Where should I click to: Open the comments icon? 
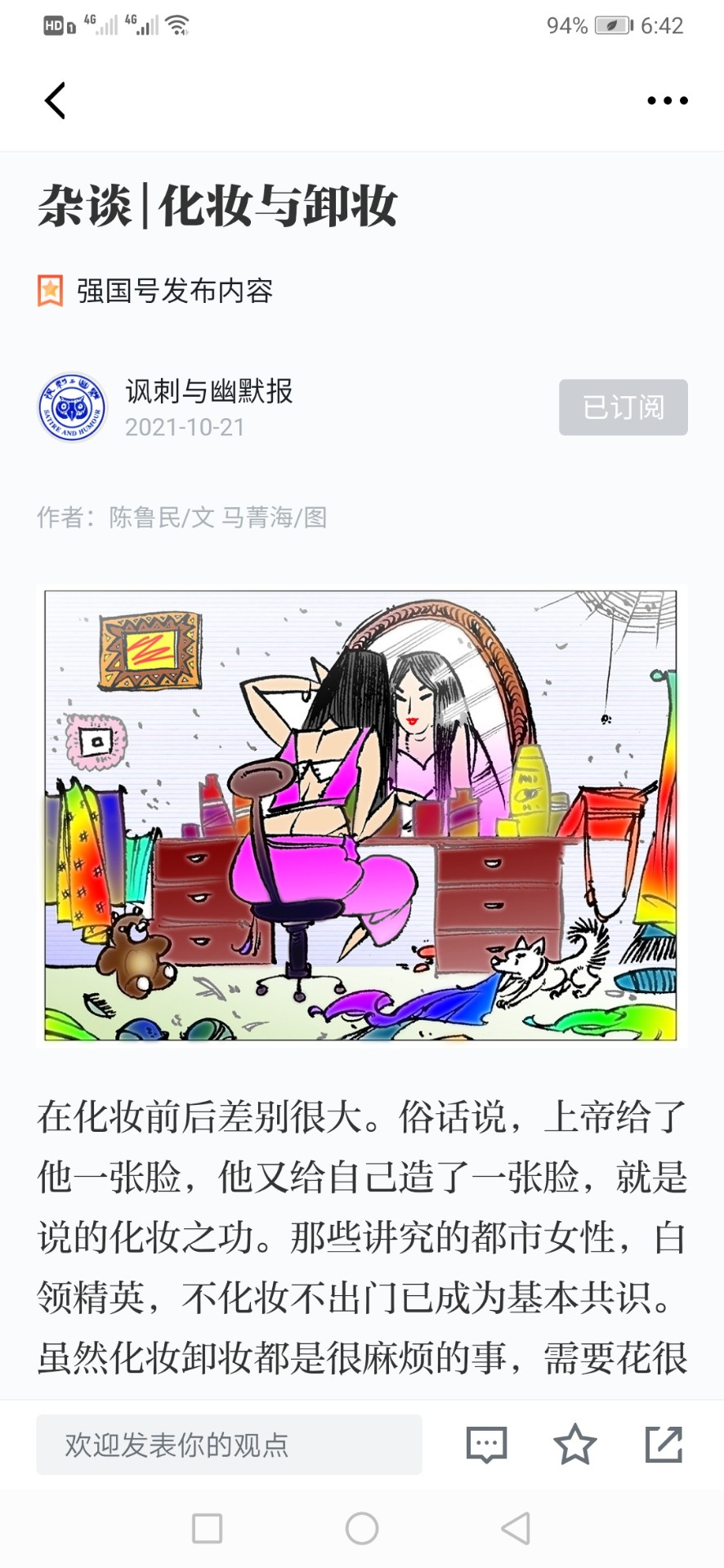coord(486,1445)
